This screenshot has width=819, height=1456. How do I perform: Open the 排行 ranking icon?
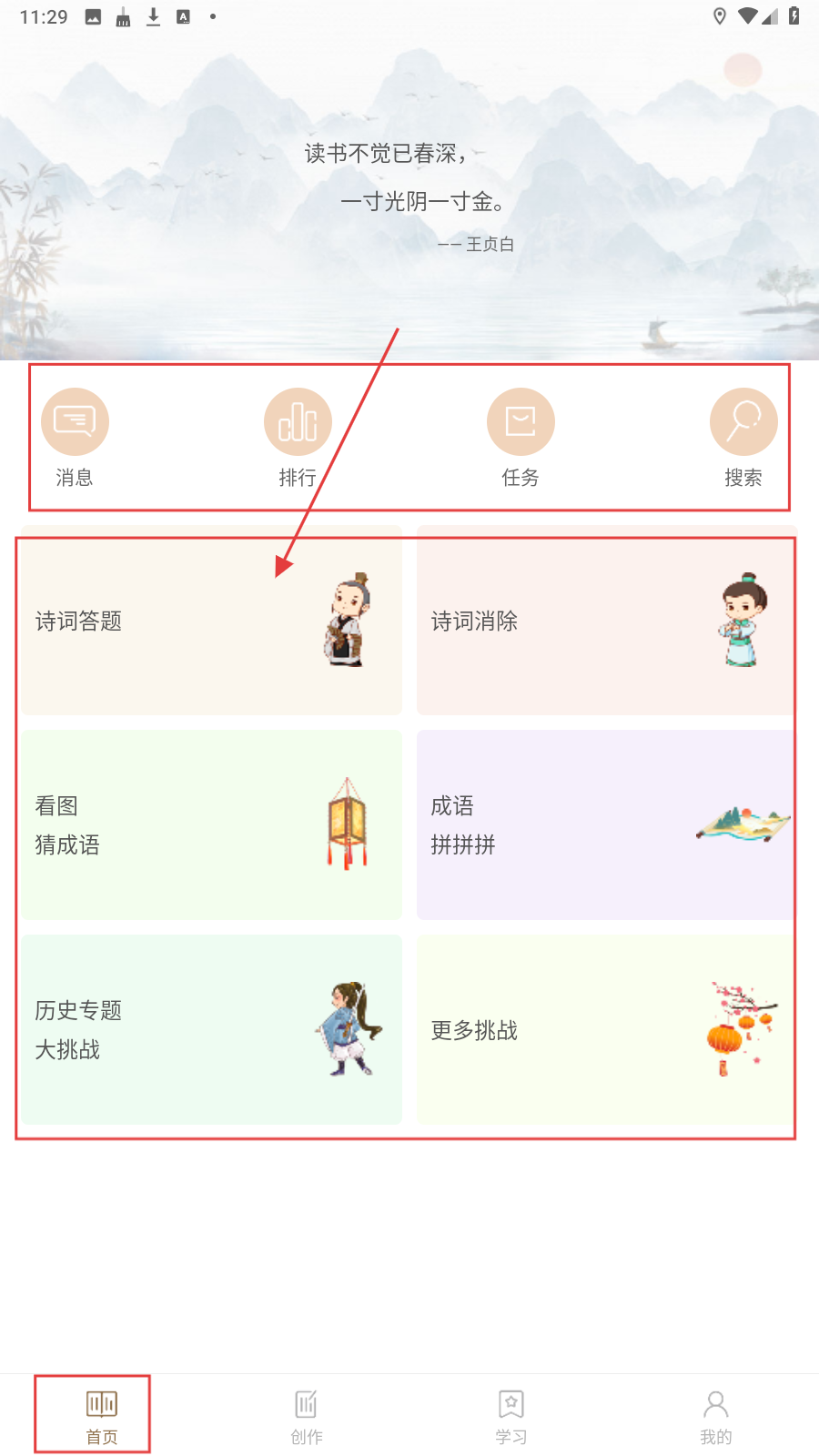[298, 422]
